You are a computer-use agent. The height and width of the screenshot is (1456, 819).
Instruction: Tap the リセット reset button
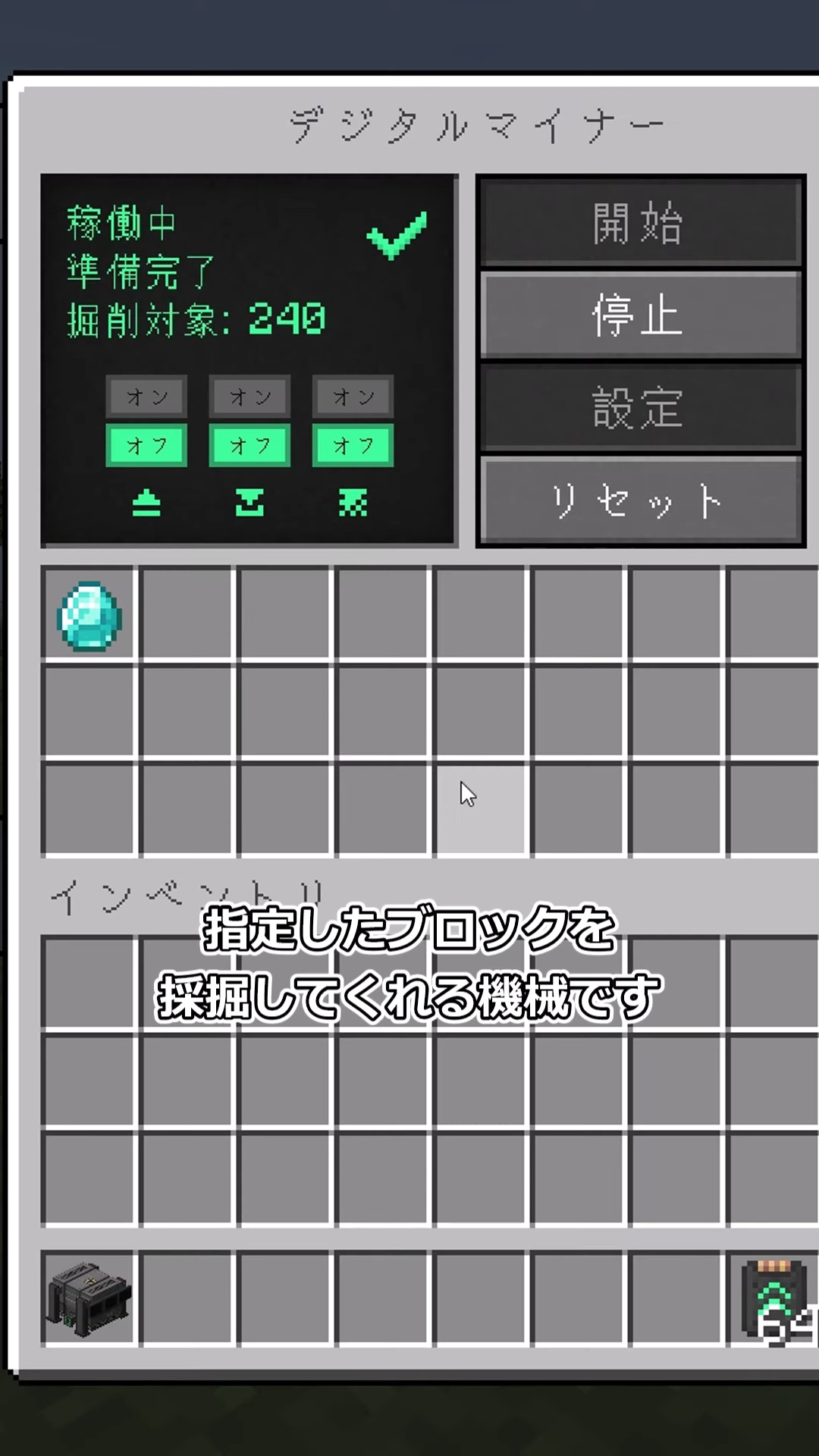coord(641,500)
